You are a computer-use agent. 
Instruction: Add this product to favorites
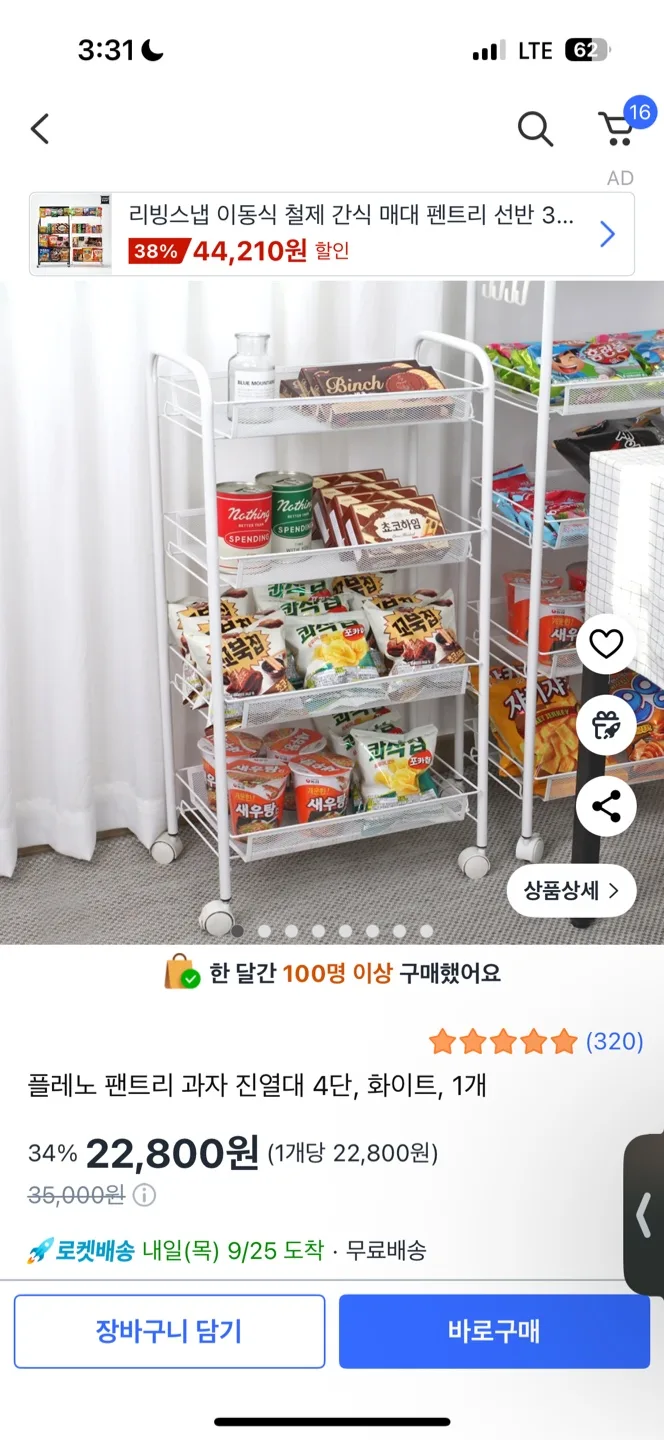point(606,645)
